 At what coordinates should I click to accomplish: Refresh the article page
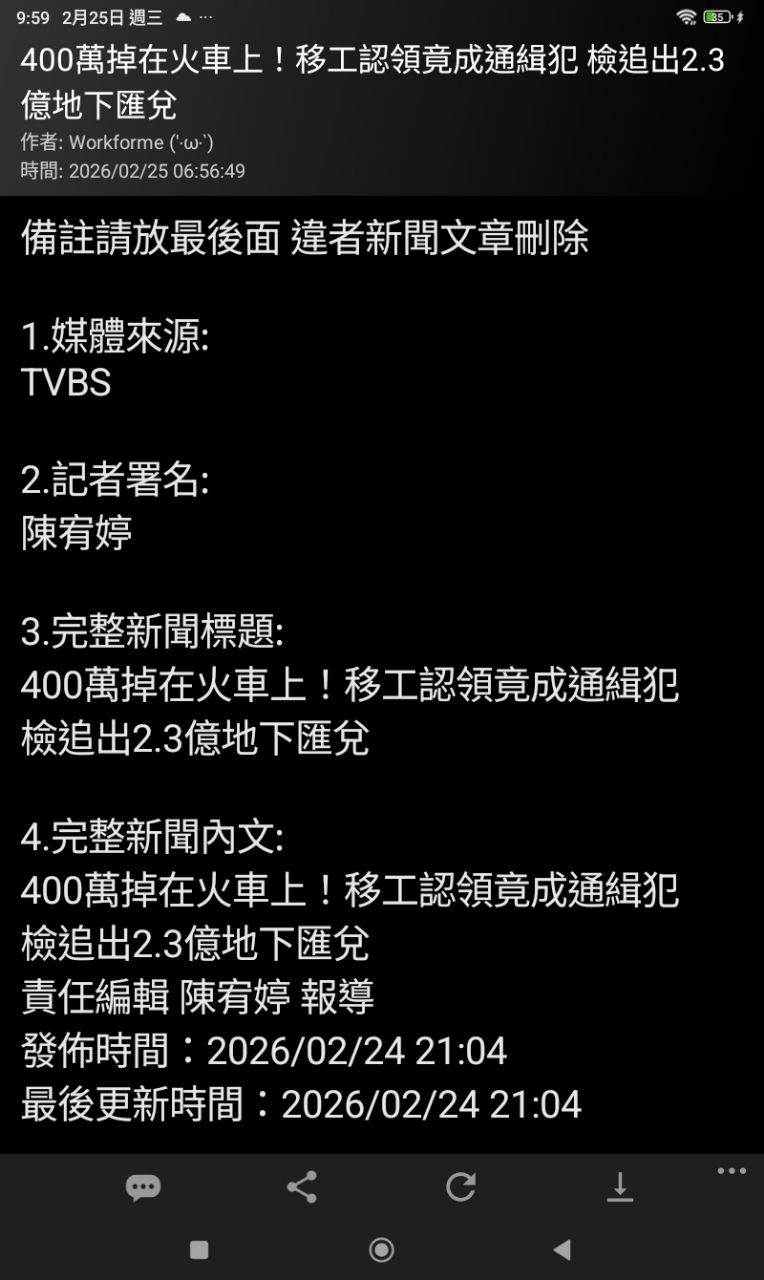[x=461, y=1187]
